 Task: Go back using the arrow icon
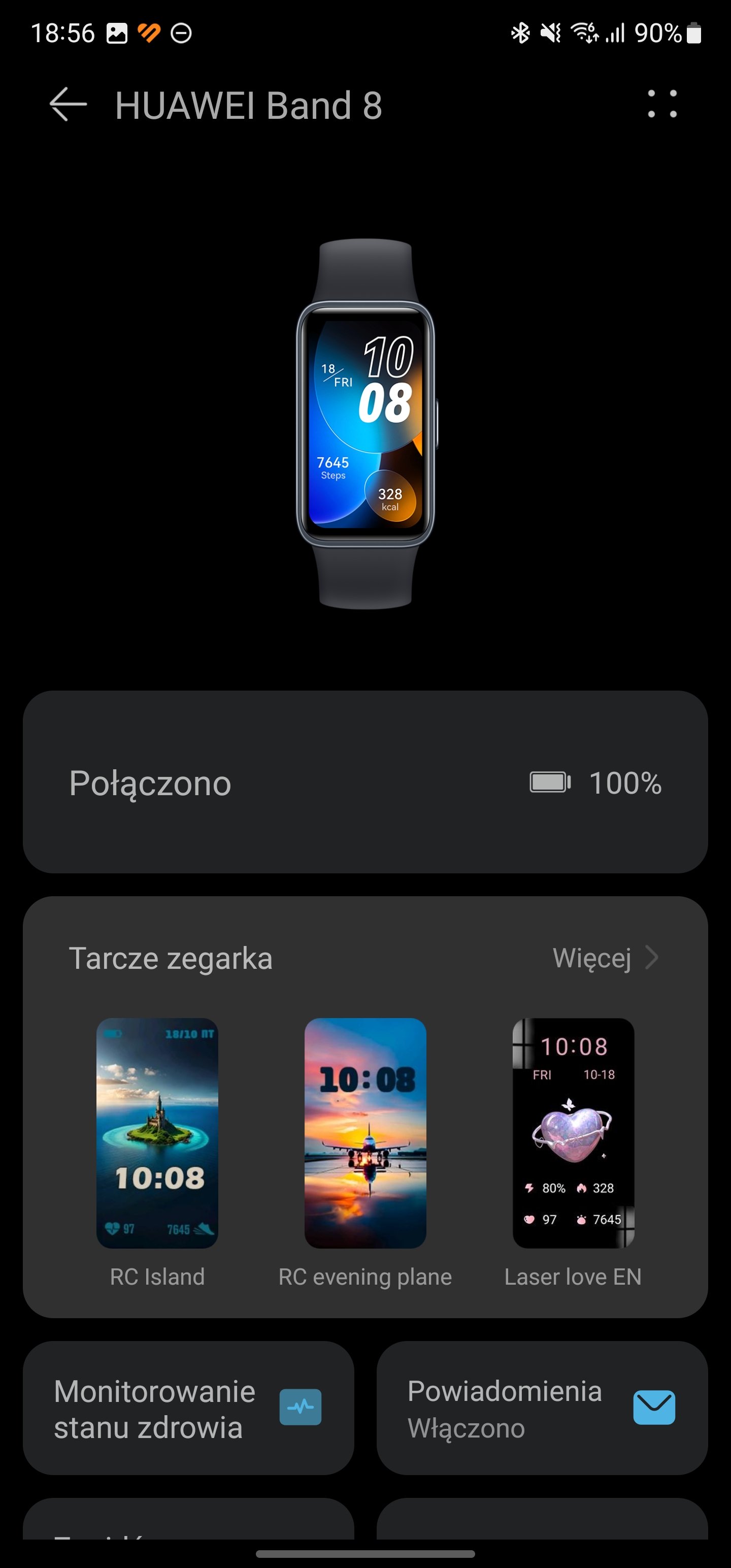click(x=68, y=105)
